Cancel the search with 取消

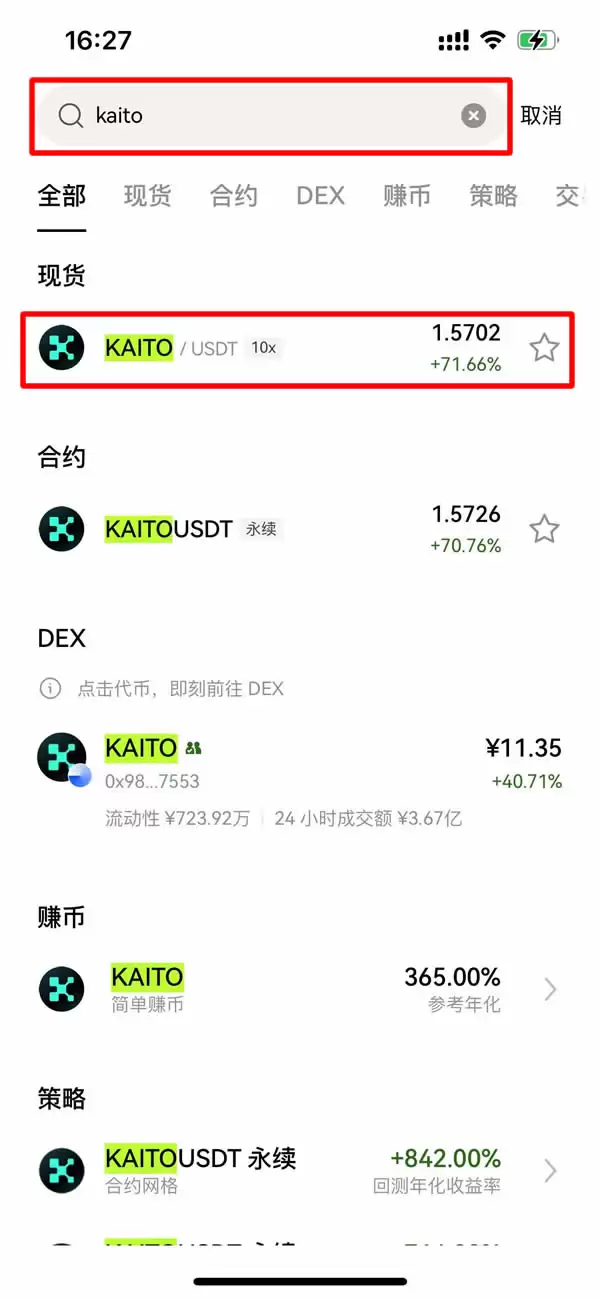click(x=541, y=116)
